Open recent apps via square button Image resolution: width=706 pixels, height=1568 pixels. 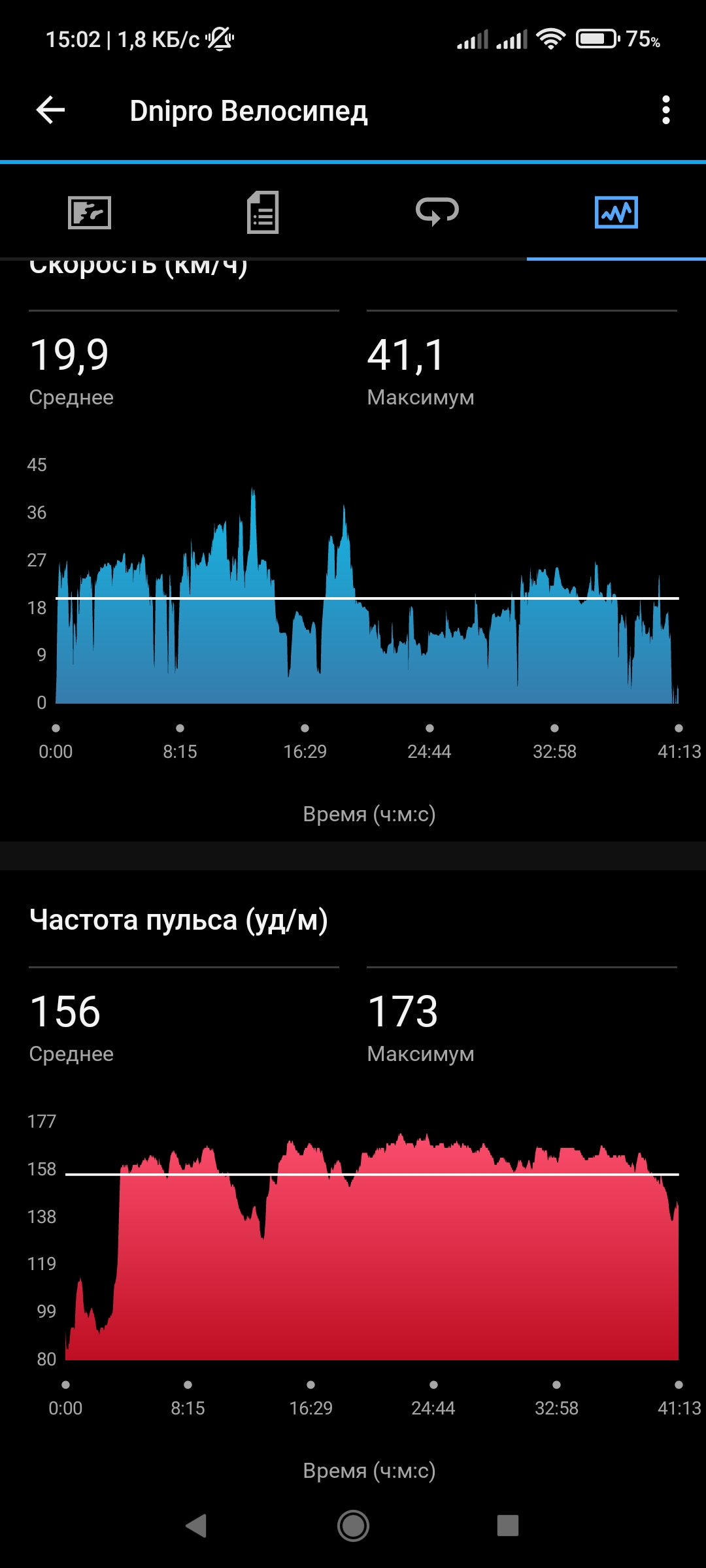point(508,1526)
